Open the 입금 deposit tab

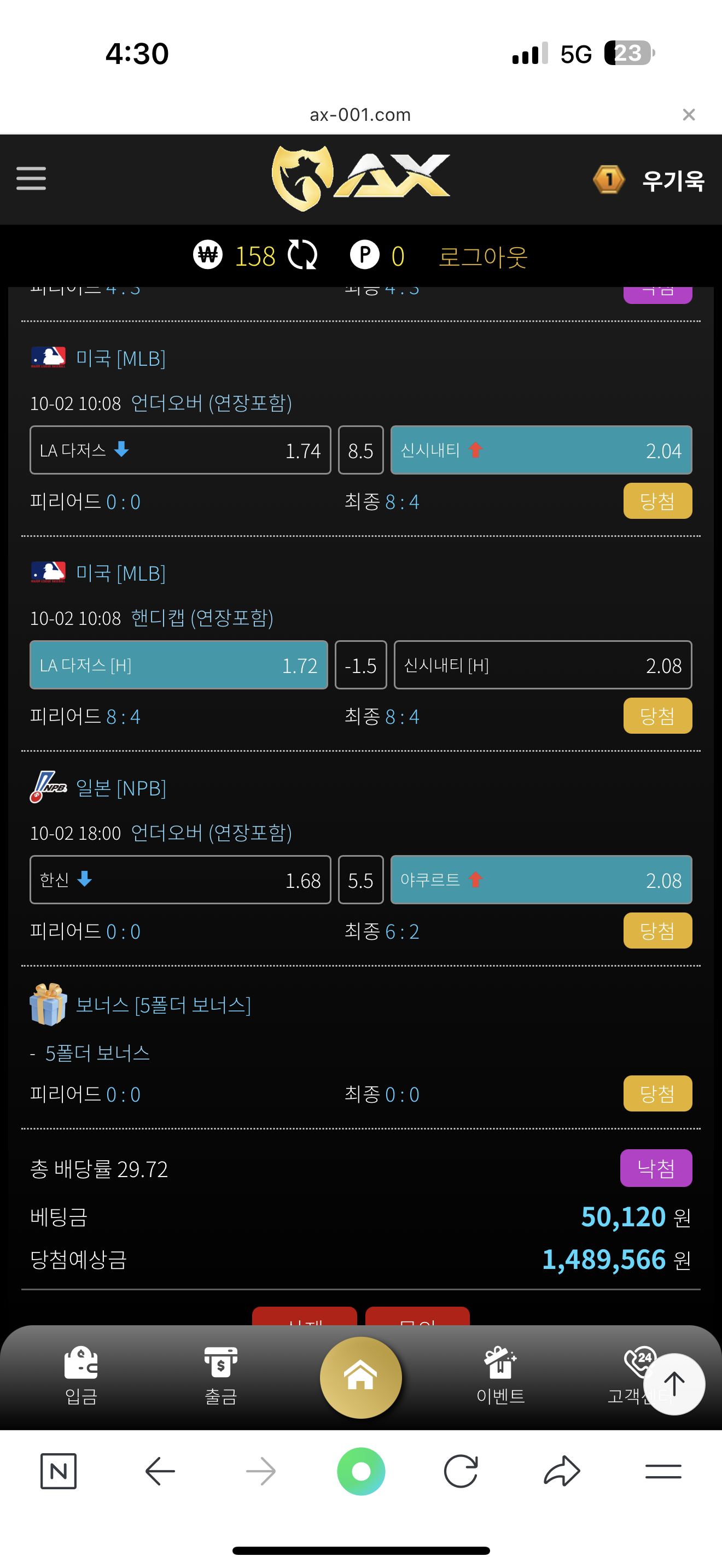81,1376
